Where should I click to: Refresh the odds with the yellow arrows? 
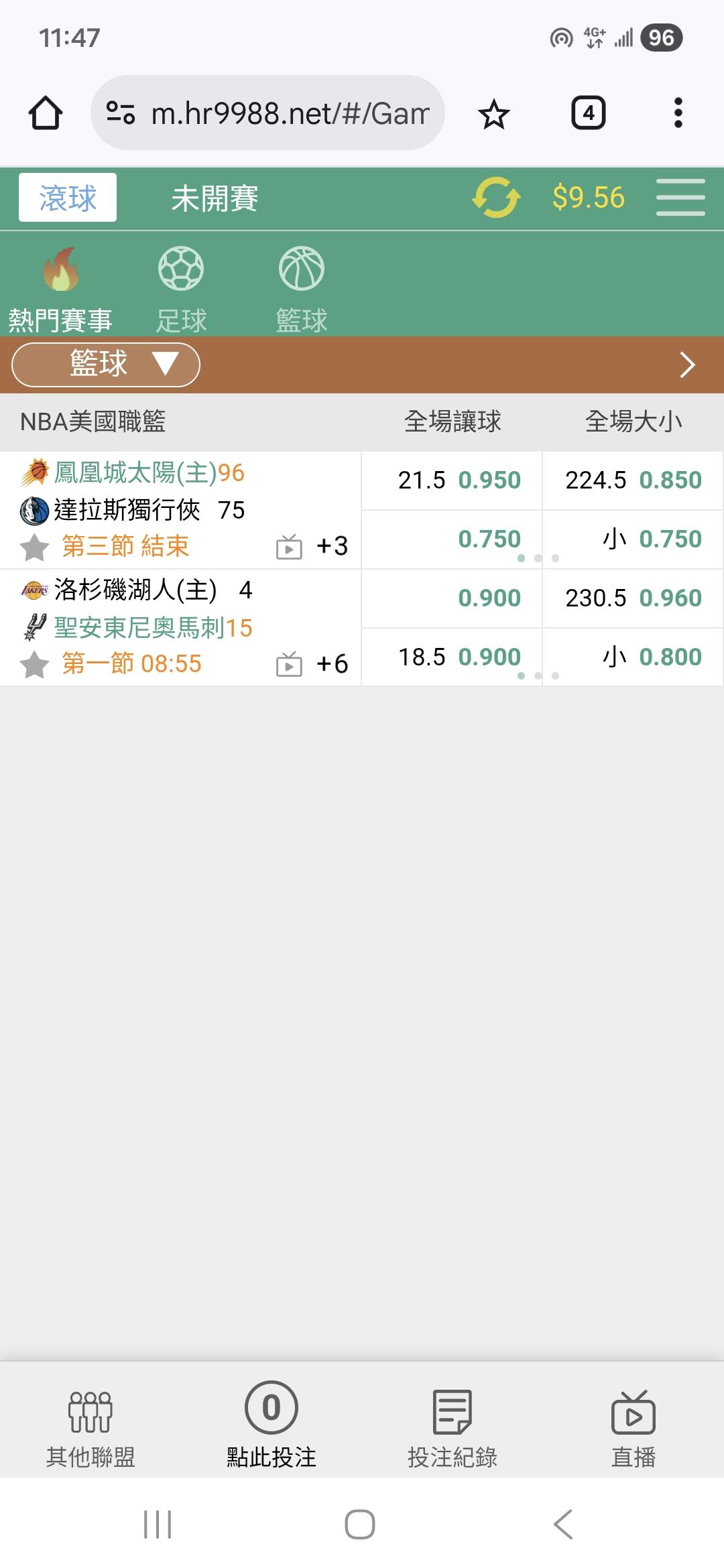point(496,198)
